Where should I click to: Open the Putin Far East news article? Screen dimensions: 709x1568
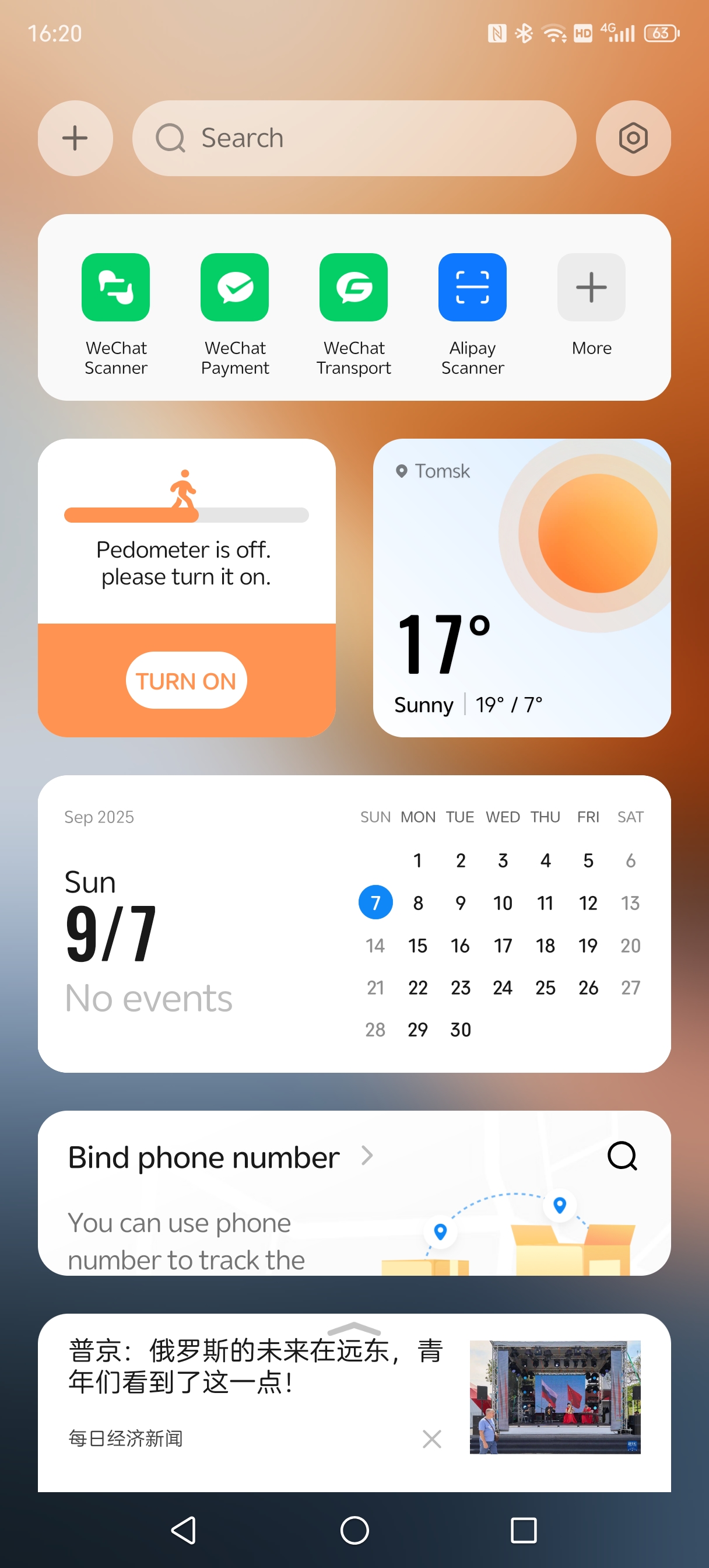click(255, 1366)
